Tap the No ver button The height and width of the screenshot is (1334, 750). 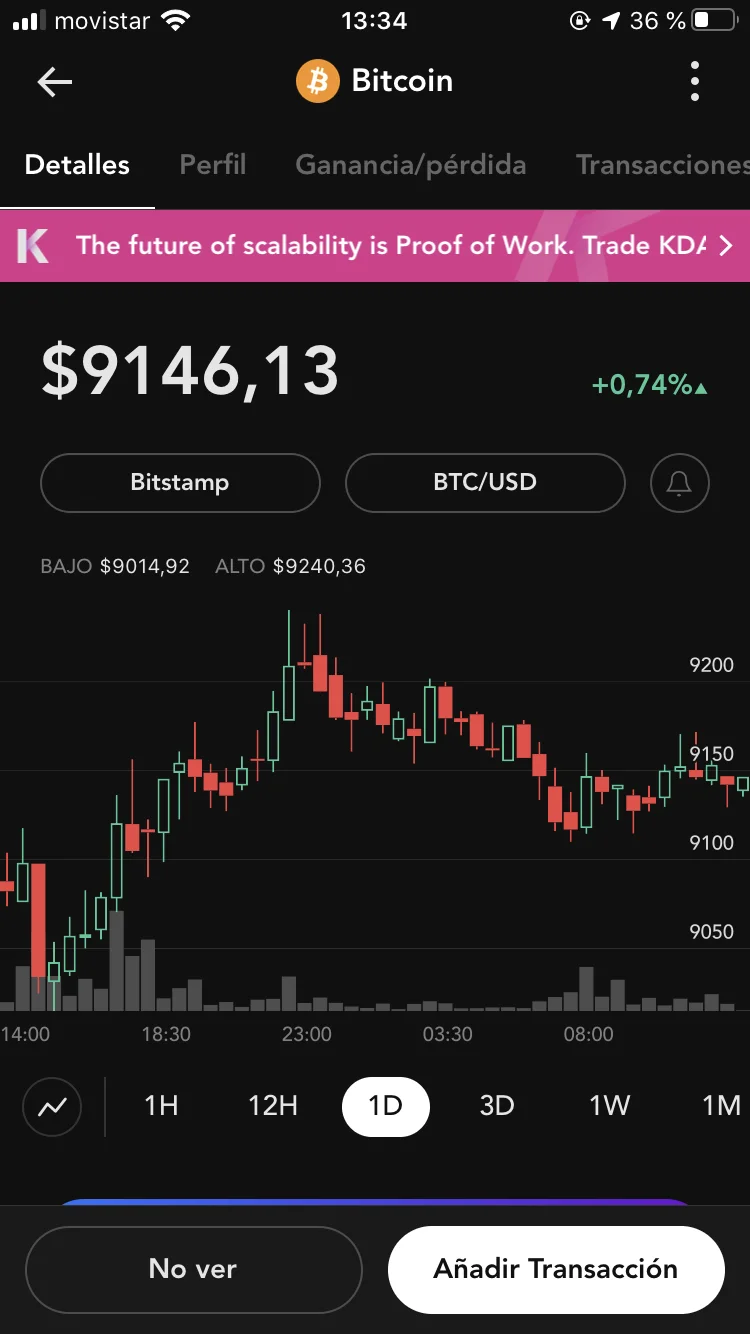click(x=193, y=1269)
